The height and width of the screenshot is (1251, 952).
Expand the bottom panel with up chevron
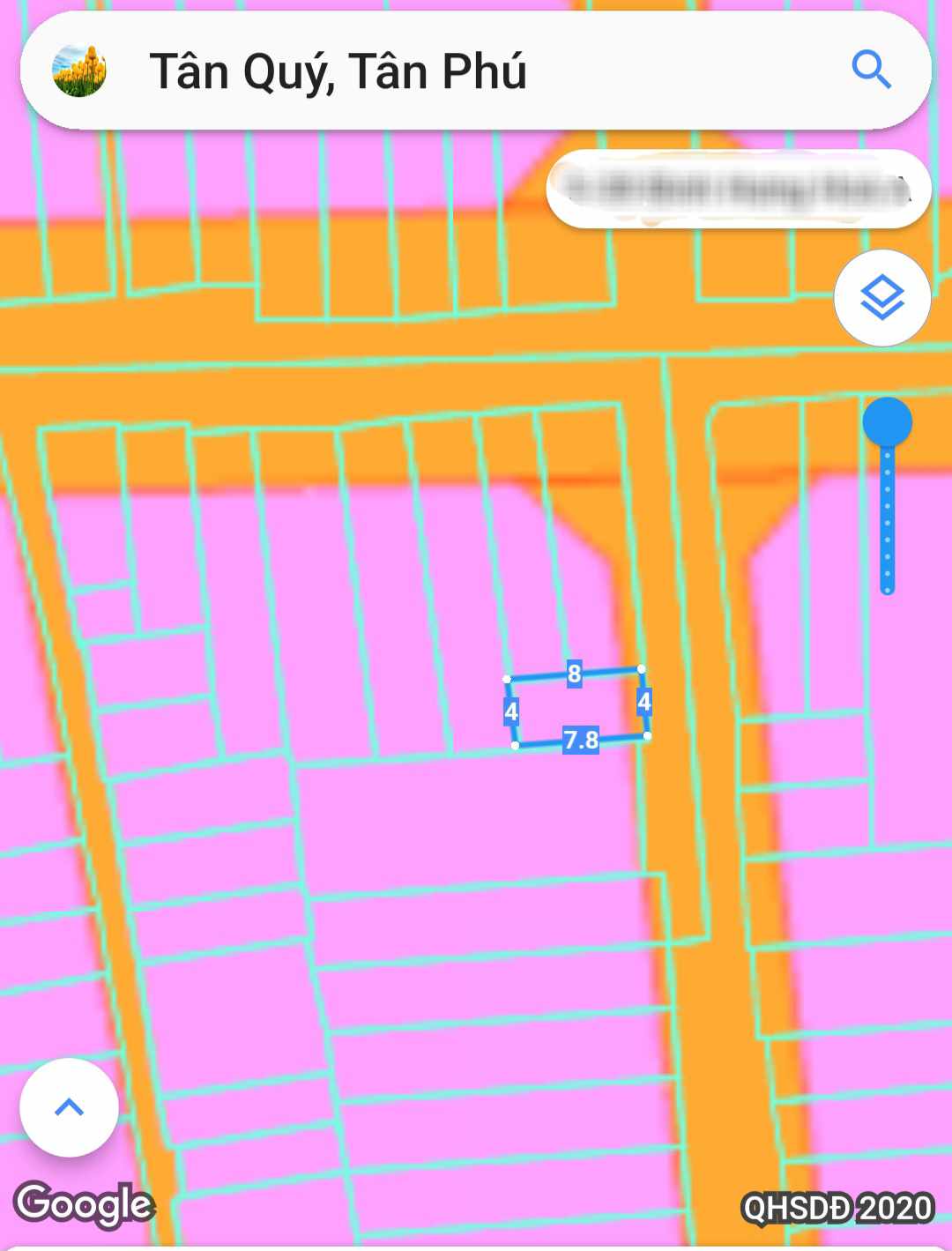pyautogui.click(x=70, y=1107)
